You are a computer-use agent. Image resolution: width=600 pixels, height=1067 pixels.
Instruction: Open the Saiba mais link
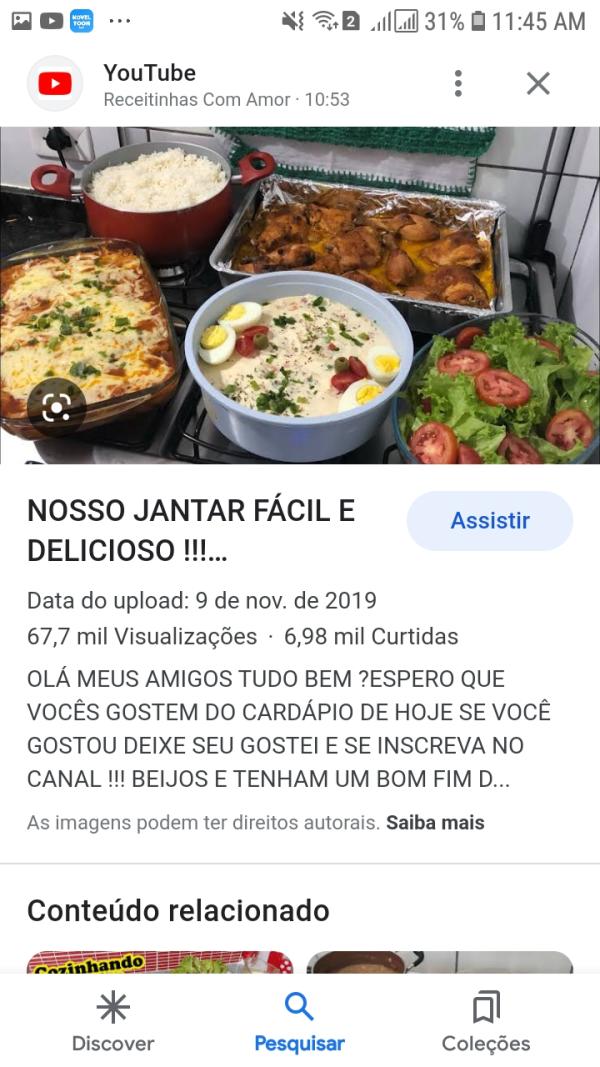tap(435, 823)
